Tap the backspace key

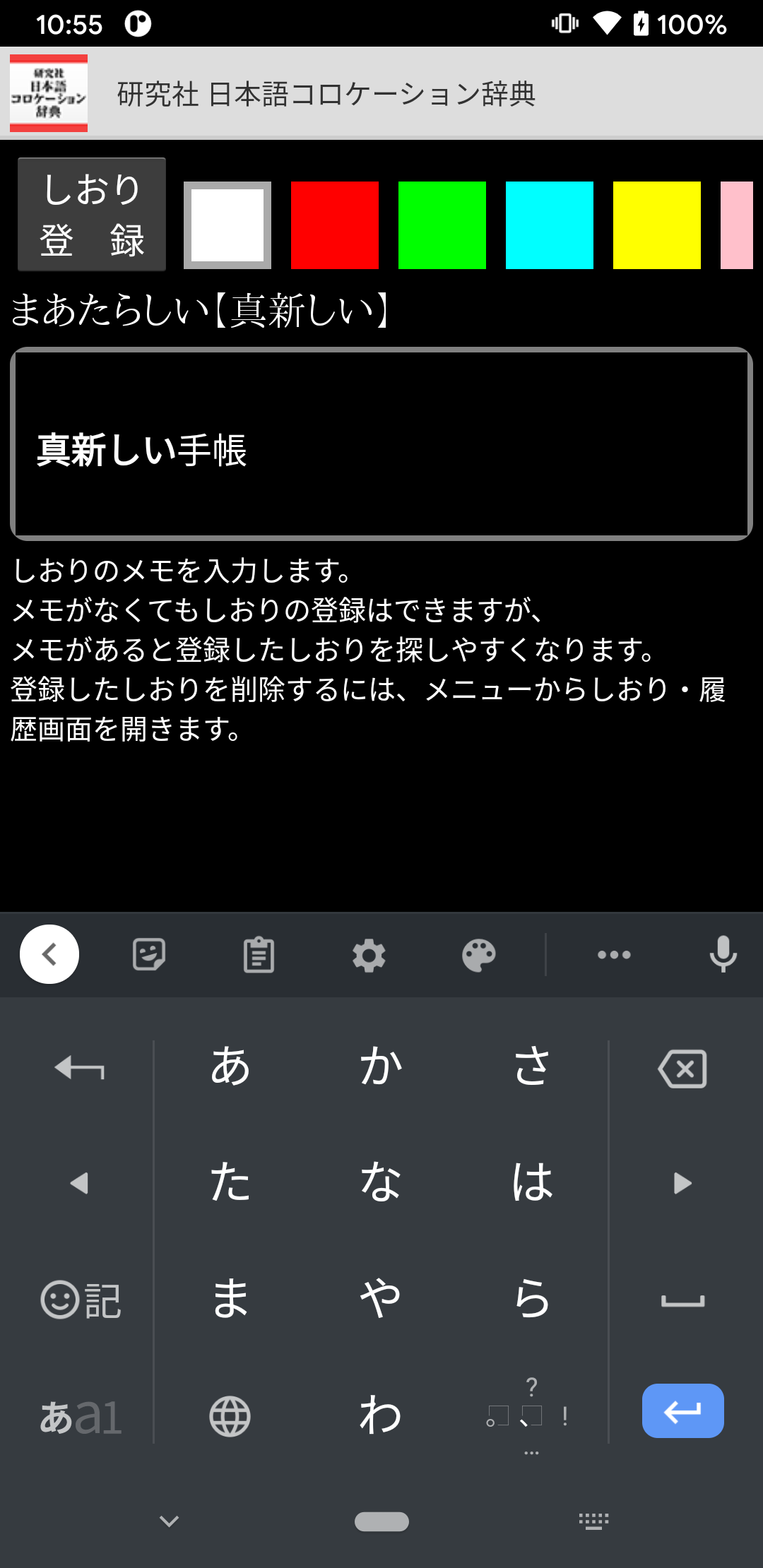tap(682, 1068)
